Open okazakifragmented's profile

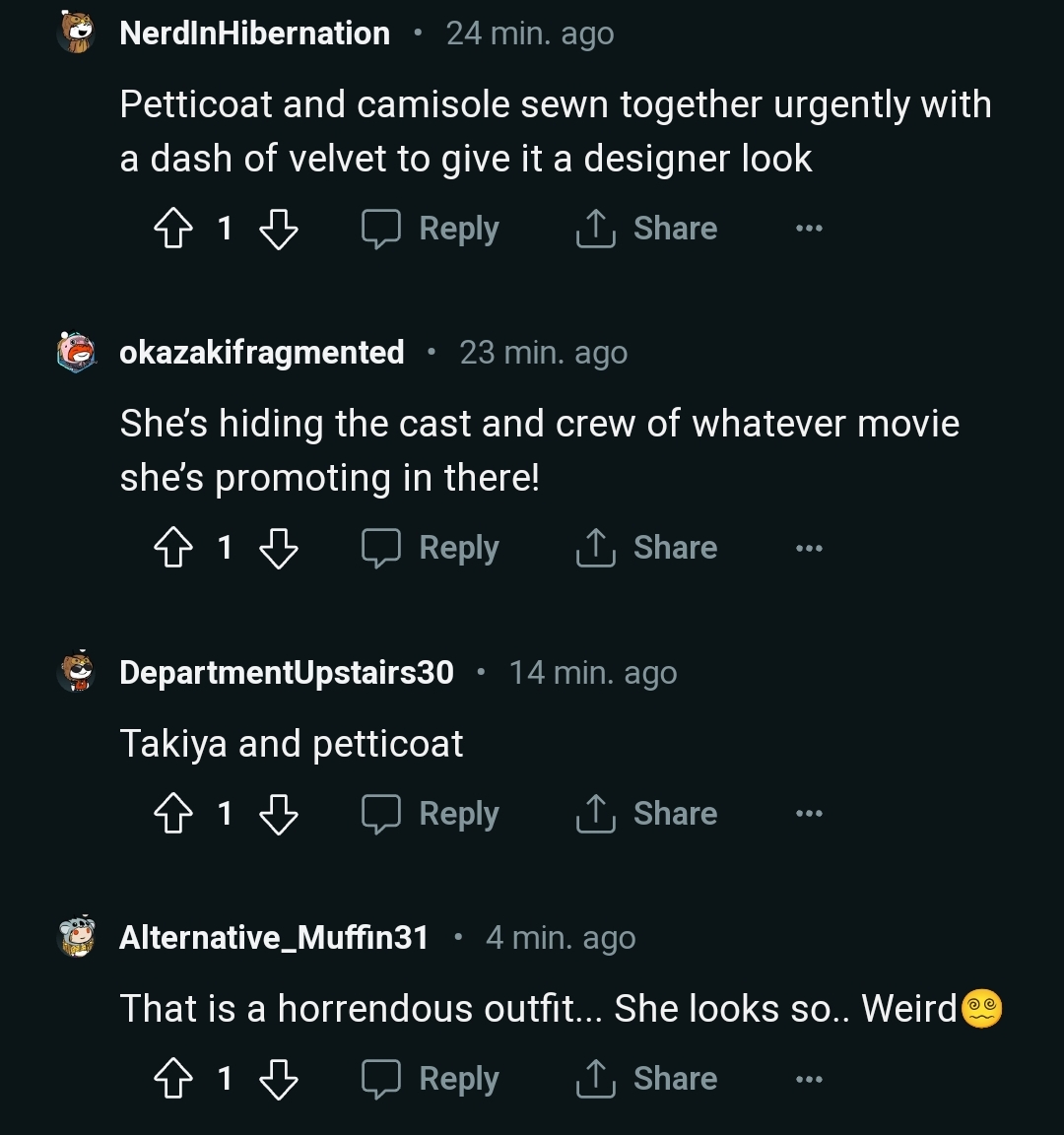pos(261,353)
